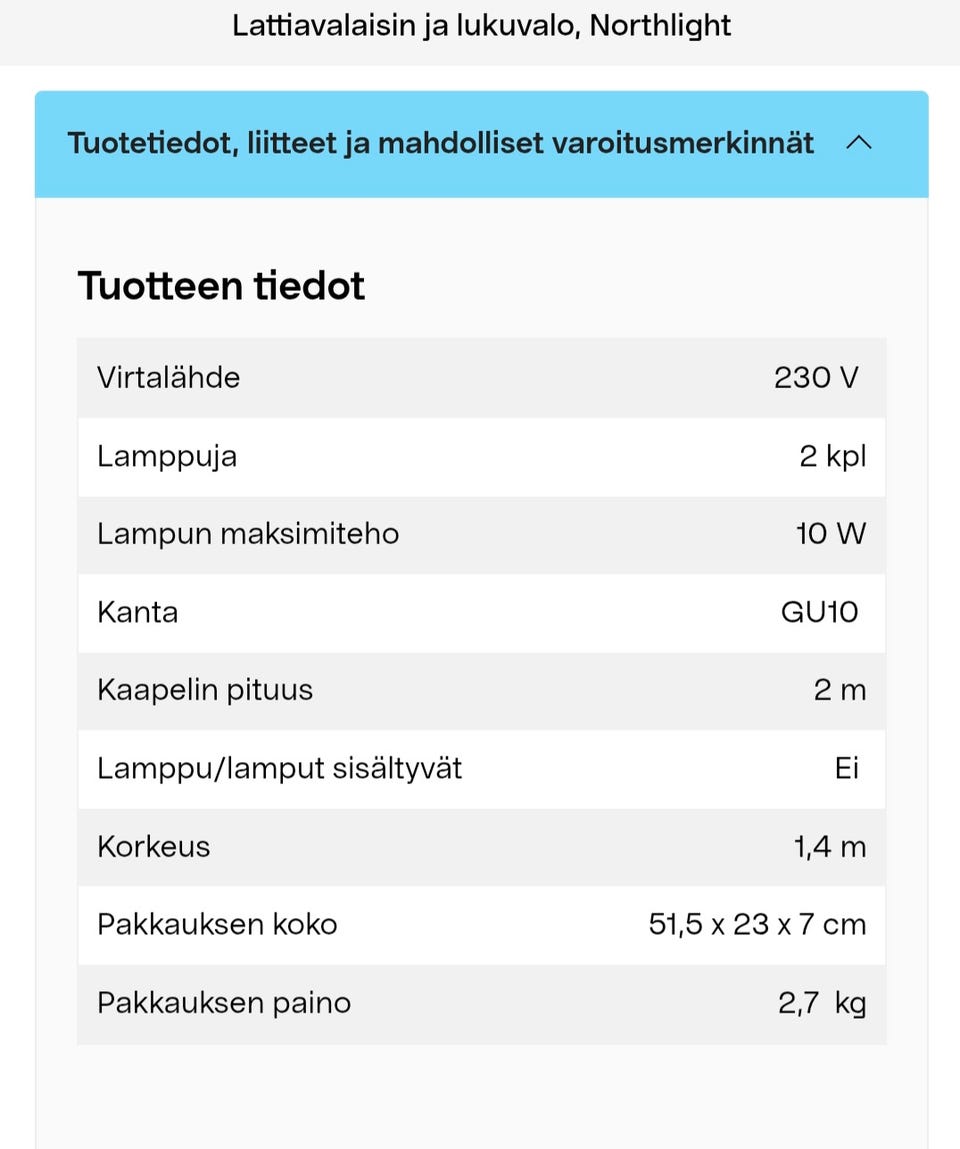Image resolution: width=960 pixels, height=1149 pixels.
Task: Click the Kanta label
Action: coord(138,612)
